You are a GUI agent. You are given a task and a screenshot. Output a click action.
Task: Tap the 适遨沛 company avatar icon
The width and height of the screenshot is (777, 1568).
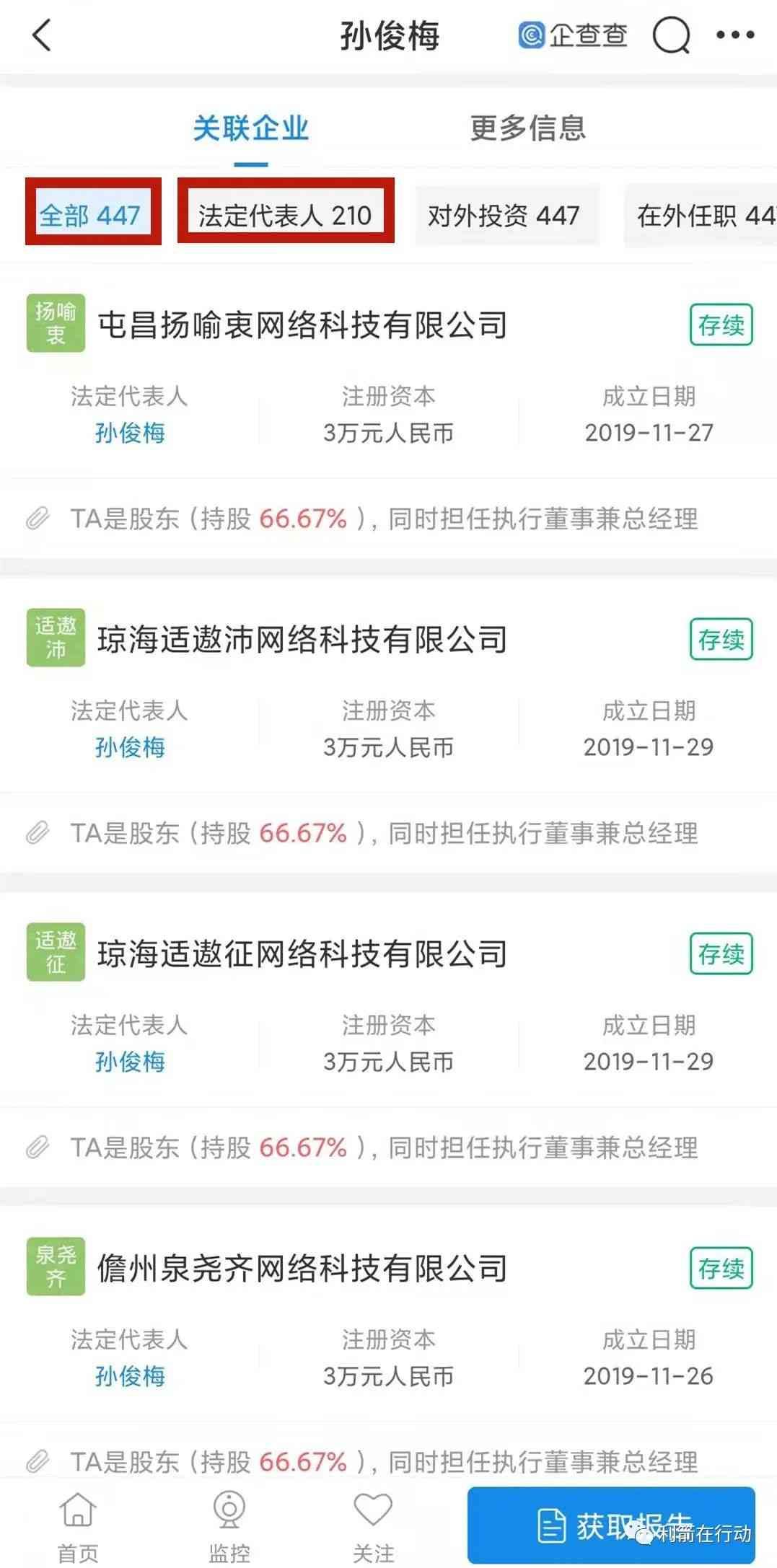pyautogui.click(x=56, y=638)
